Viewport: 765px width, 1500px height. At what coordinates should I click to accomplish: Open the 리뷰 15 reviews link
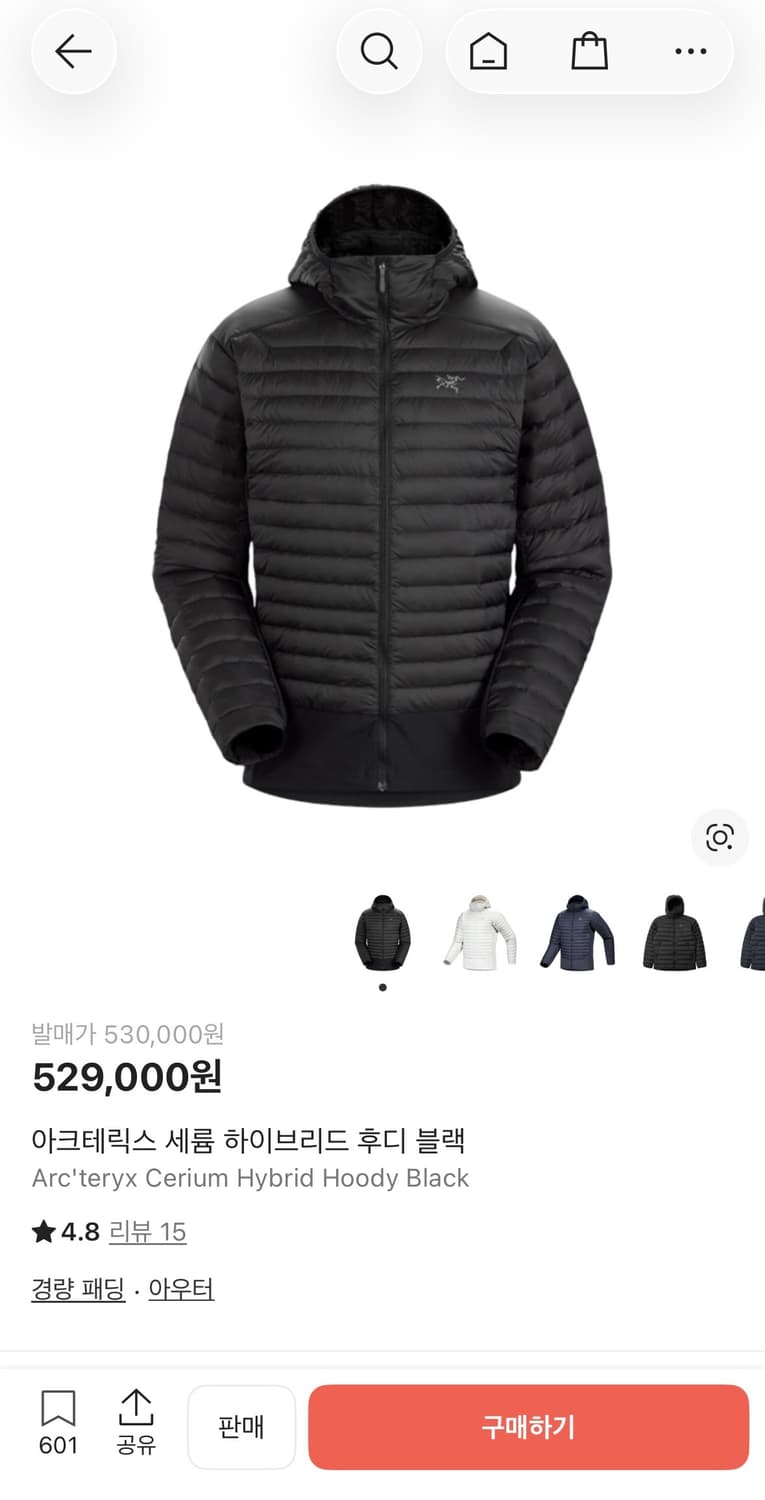[x=148, y=1232]
